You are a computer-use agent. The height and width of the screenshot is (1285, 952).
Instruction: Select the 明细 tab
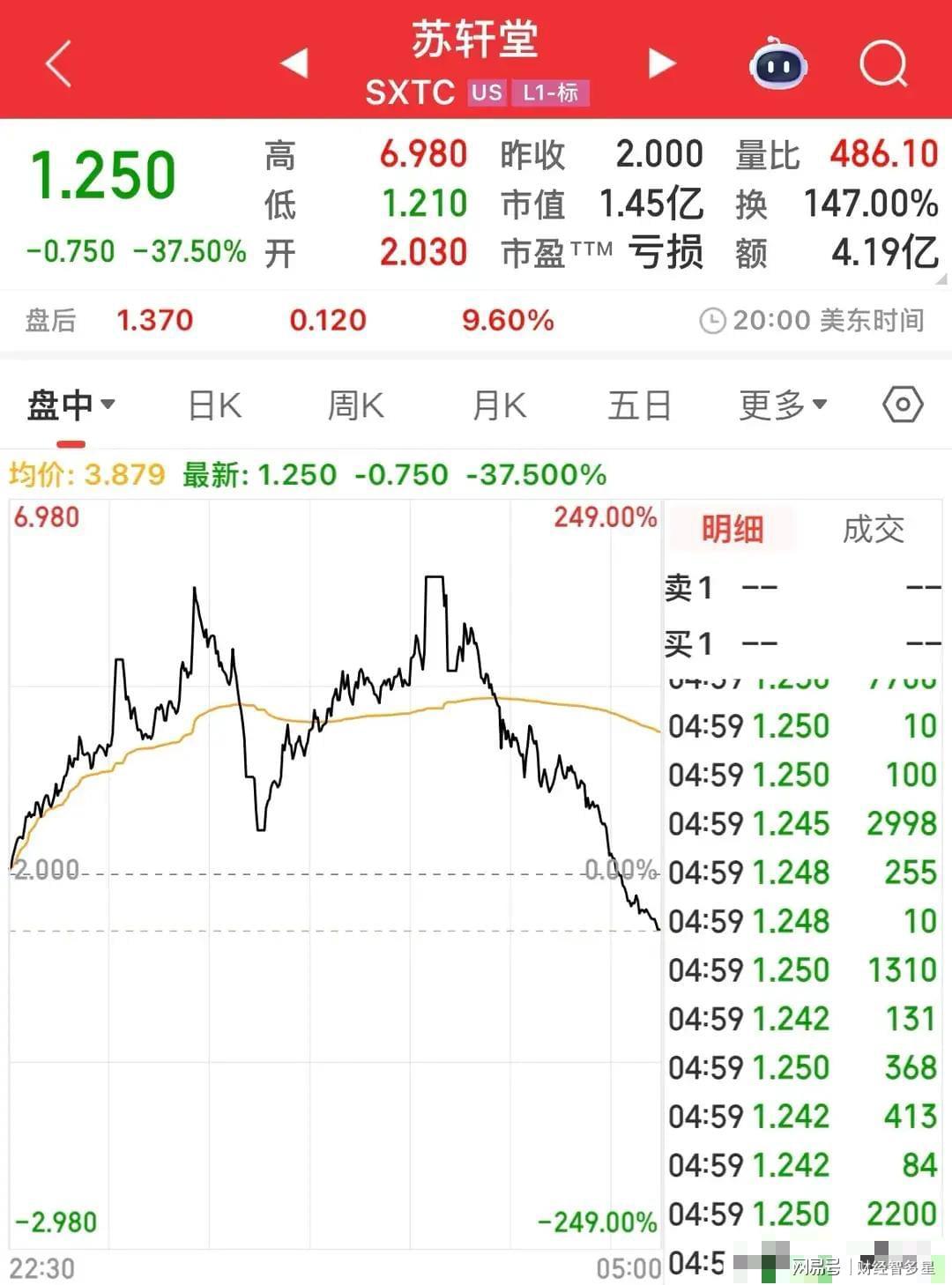tap(732, 529)
